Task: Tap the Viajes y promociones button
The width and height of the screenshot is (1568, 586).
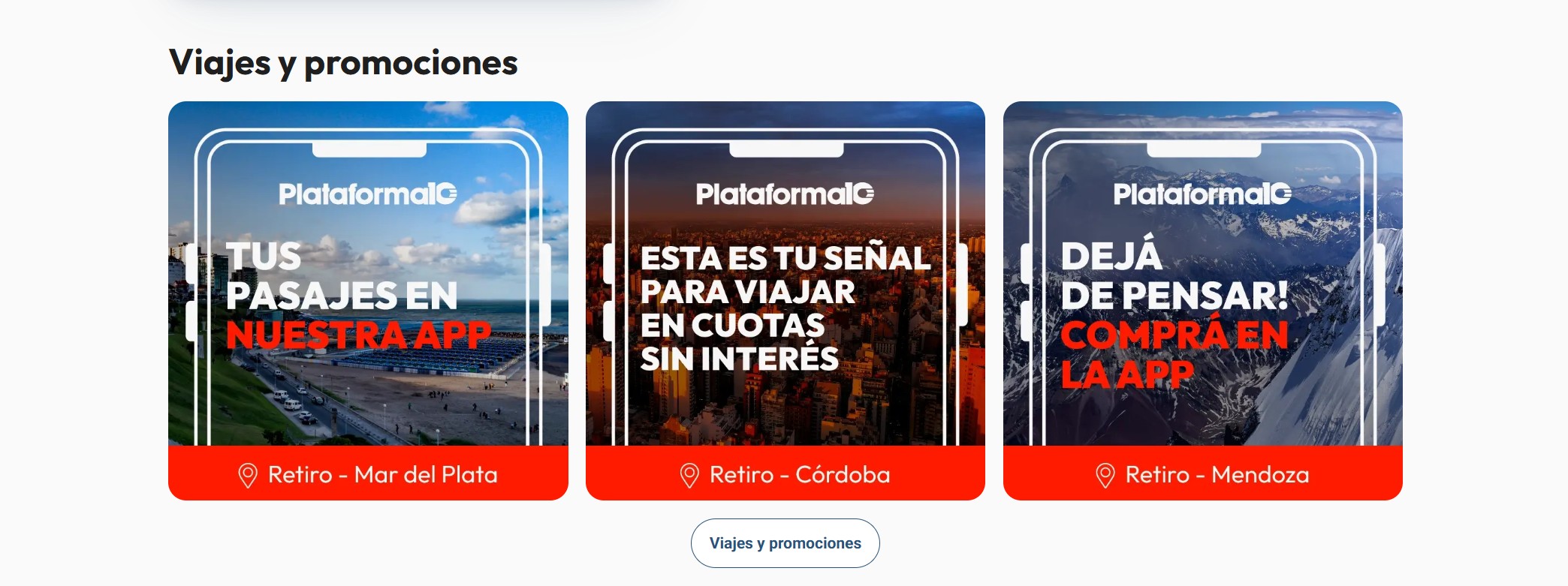Action: (x=785, y=543)
